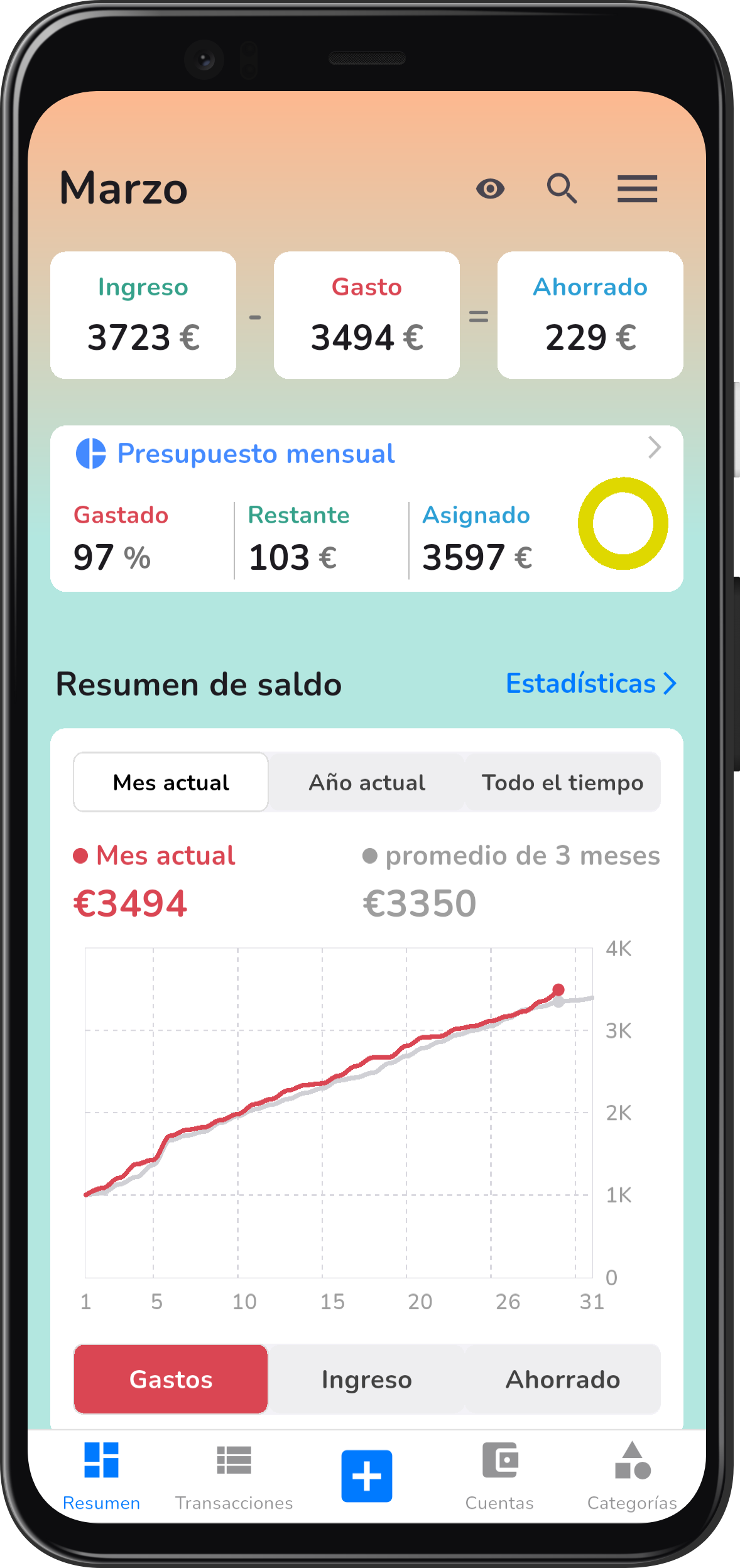This screenshot has height=1568, width=740.
Task: Add a new transaction with plus button
Action: [367, 1476]
